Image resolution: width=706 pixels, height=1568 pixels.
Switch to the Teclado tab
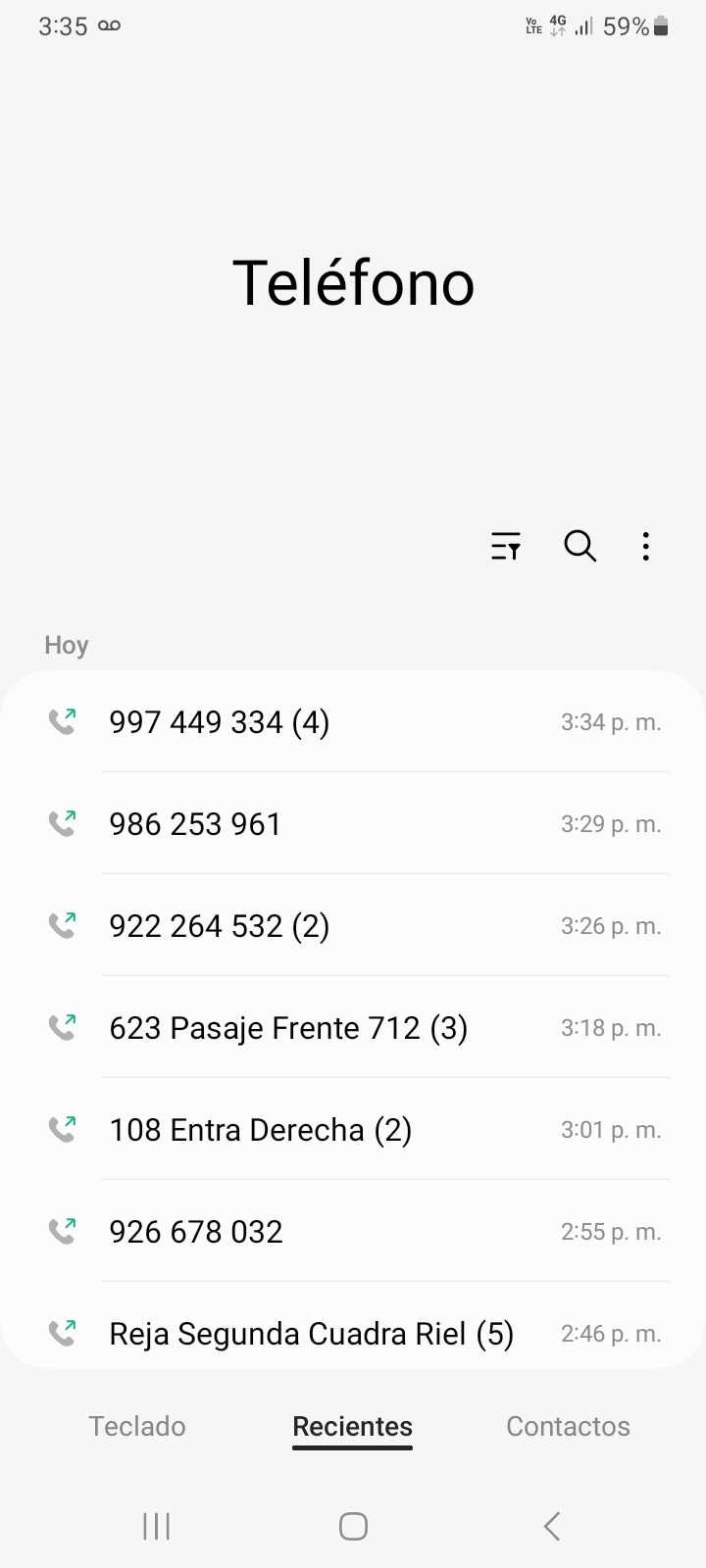(x=137, y=1426)
